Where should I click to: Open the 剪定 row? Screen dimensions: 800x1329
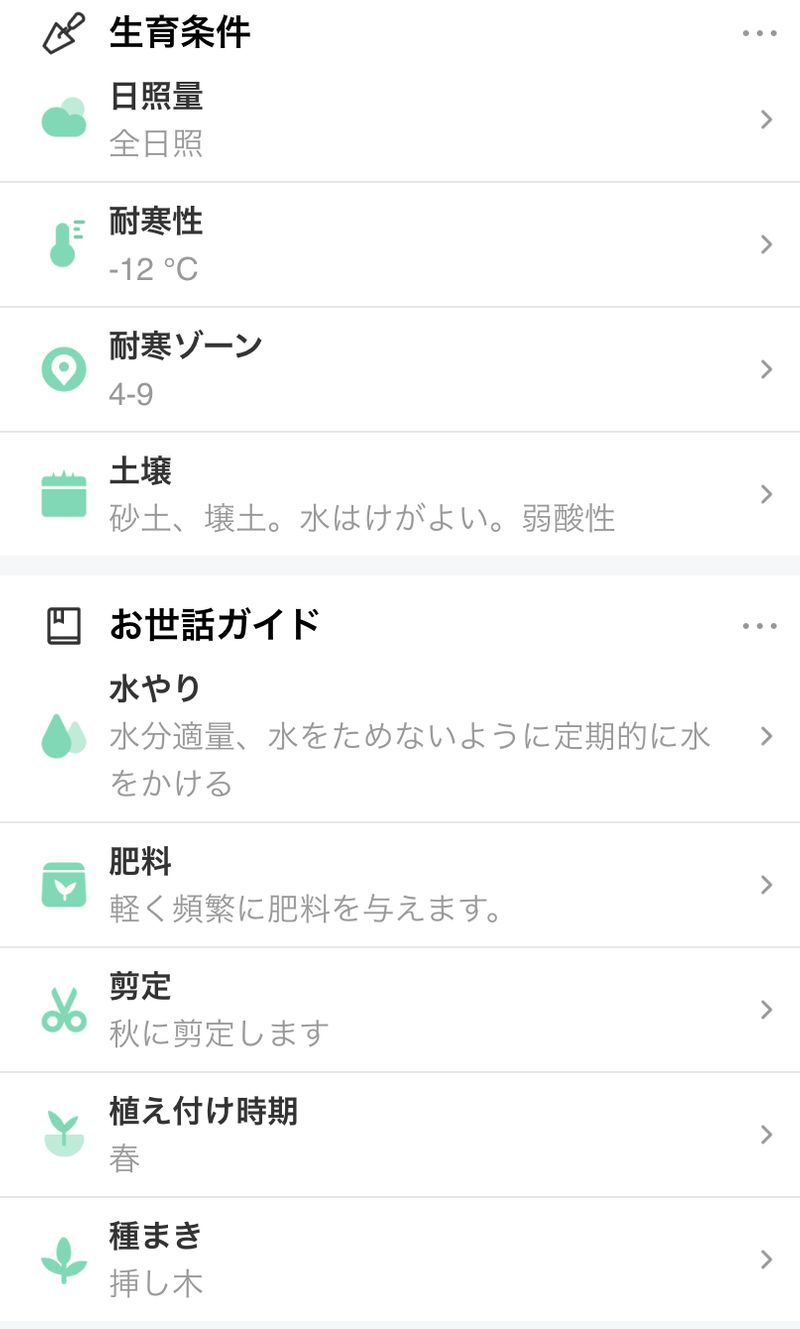400,1010
